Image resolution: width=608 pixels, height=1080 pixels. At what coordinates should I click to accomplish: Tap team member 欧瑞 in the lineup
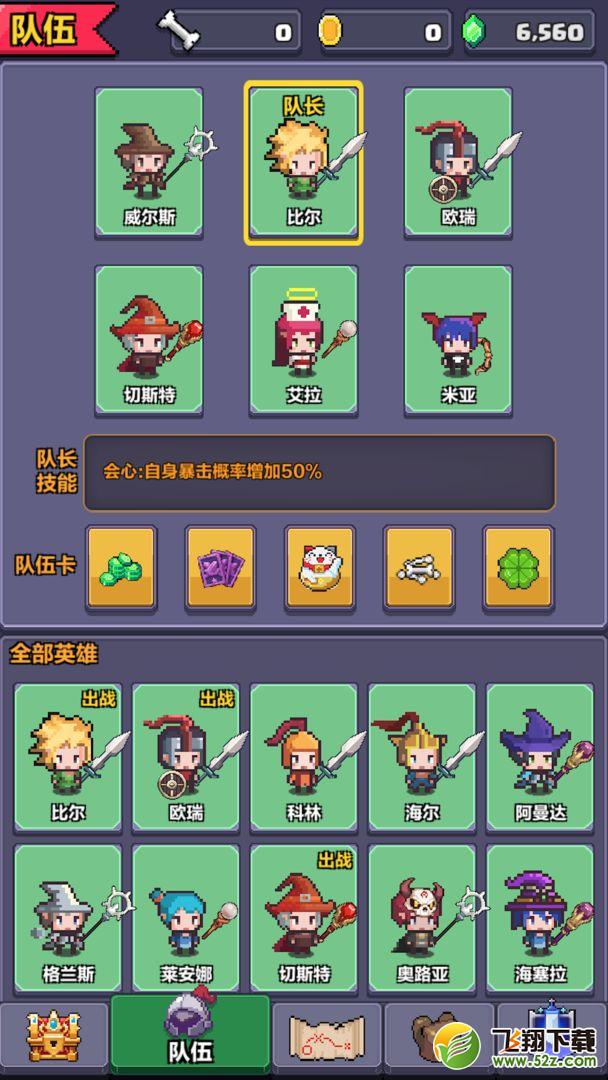458,163
